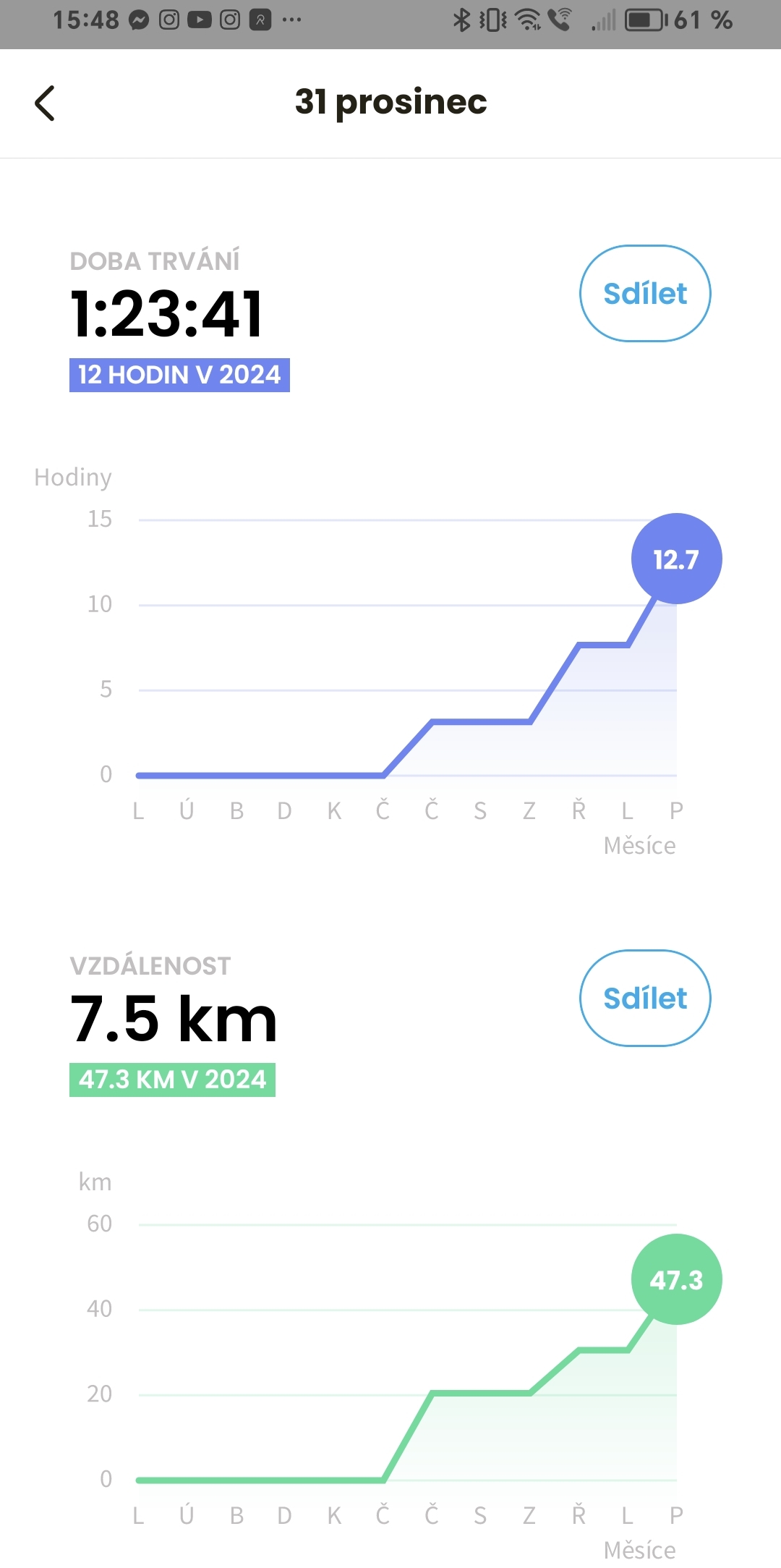Share the Doba trvání duration stats

click(644, 293)
